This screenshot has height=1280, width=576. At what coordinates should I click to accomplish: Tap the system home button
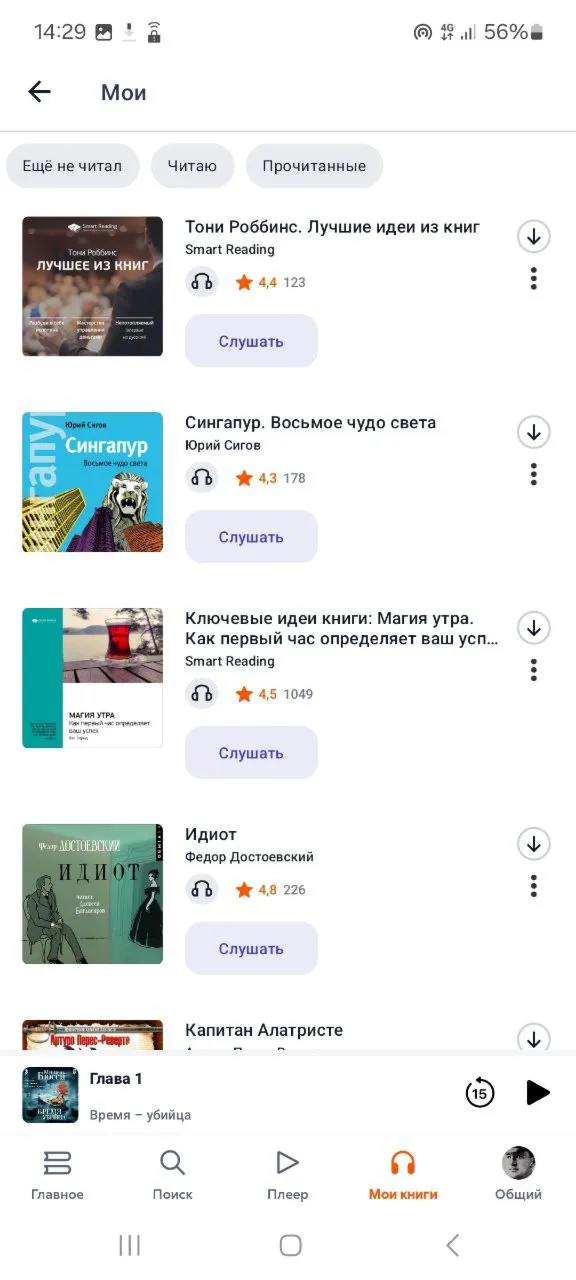tap(290, 1245)
